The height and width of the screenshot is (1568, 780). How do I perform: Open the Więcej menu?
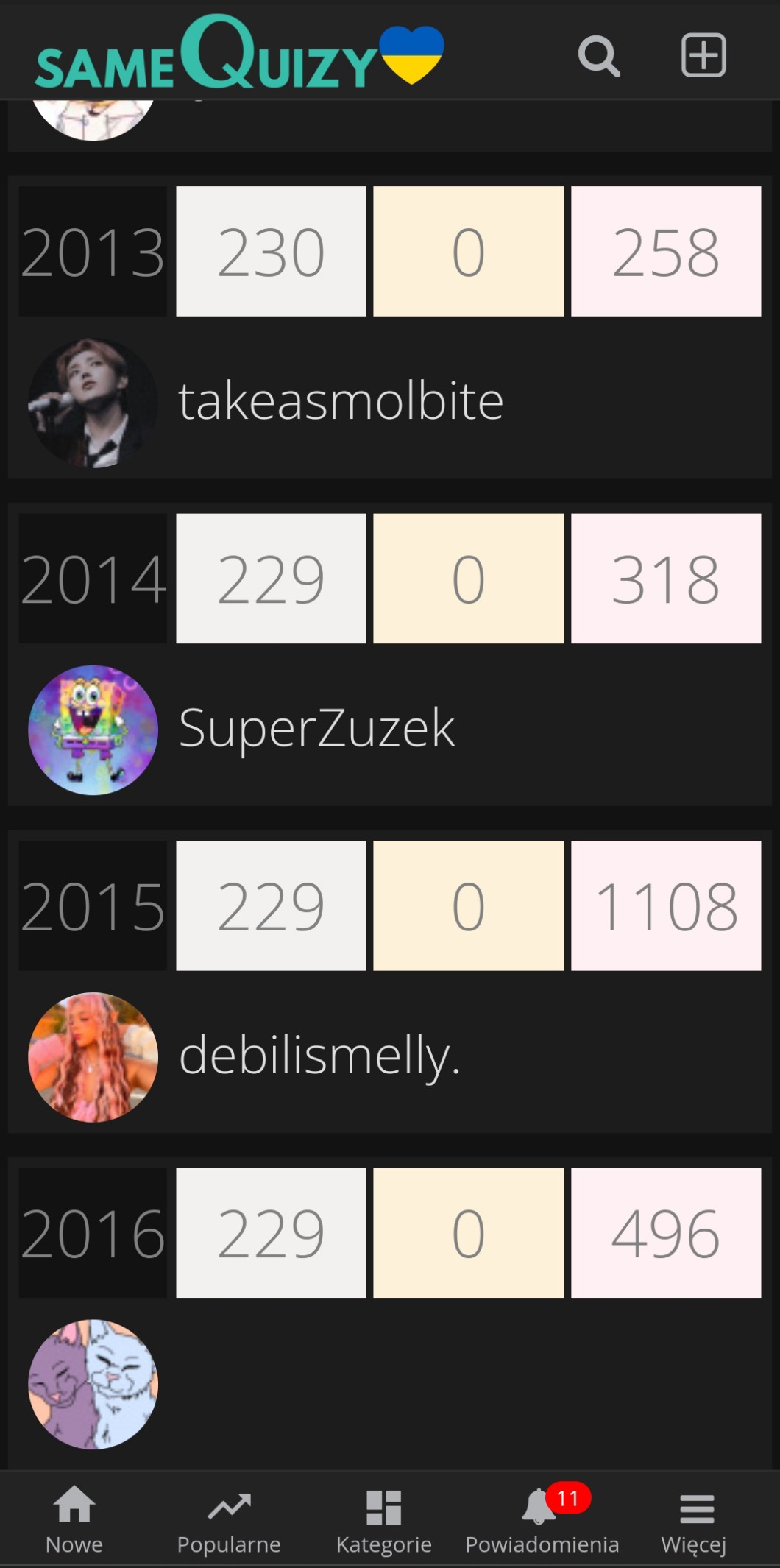[694, 1519]
